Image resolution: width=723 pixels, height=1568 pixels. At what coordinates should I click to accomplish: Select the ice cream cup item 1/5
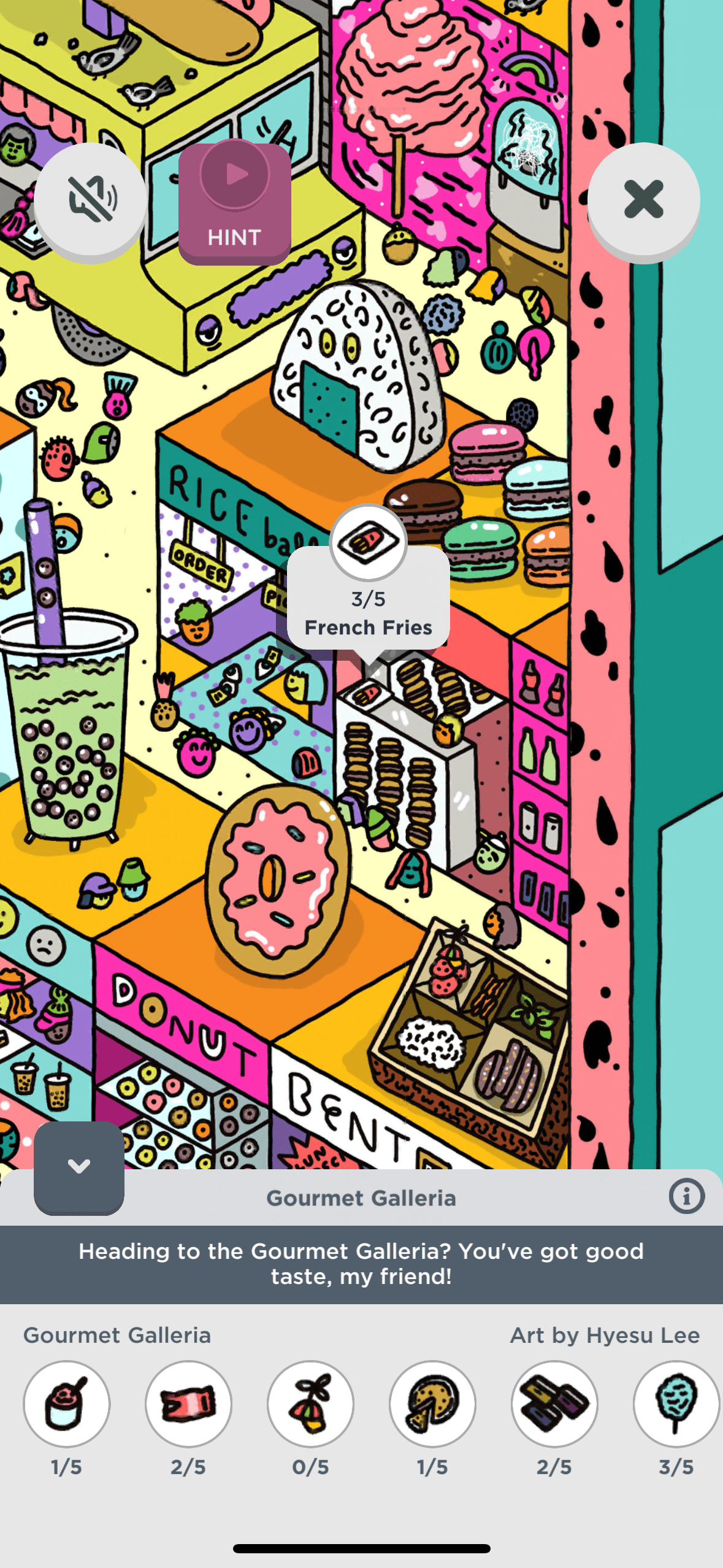click(67, 1404)
